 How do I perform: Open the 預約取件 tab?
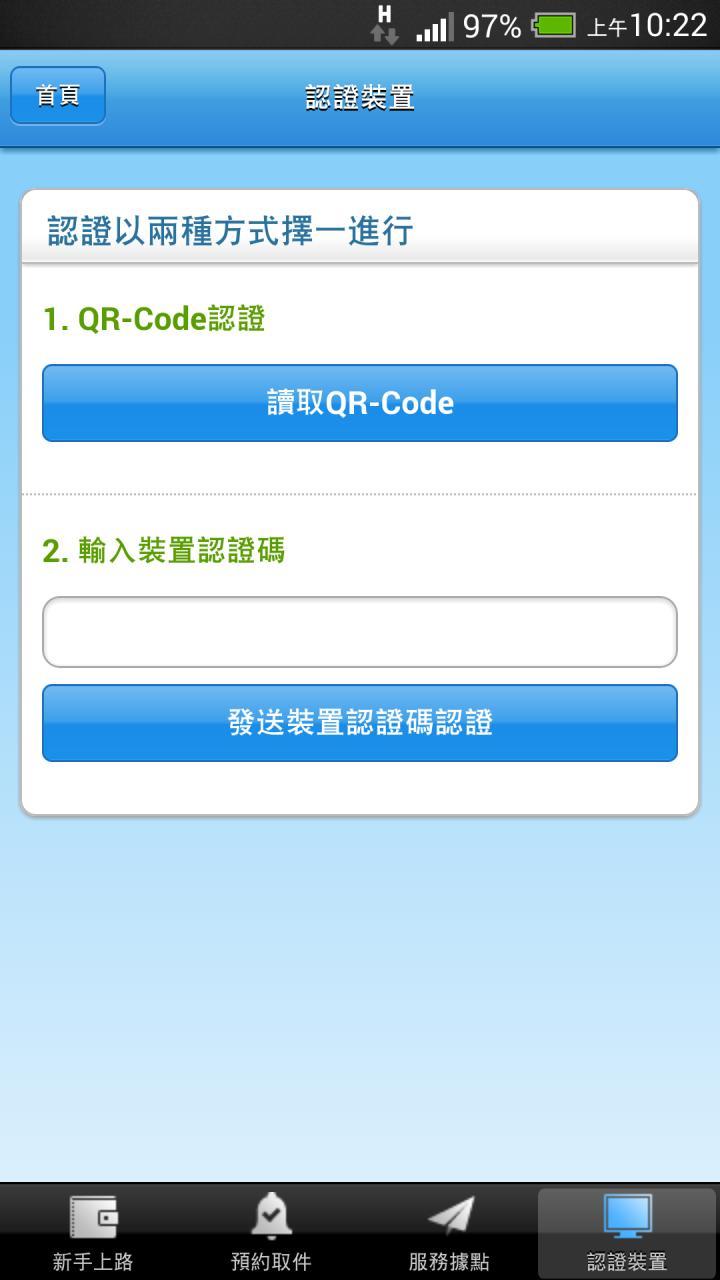(271, 1233)
